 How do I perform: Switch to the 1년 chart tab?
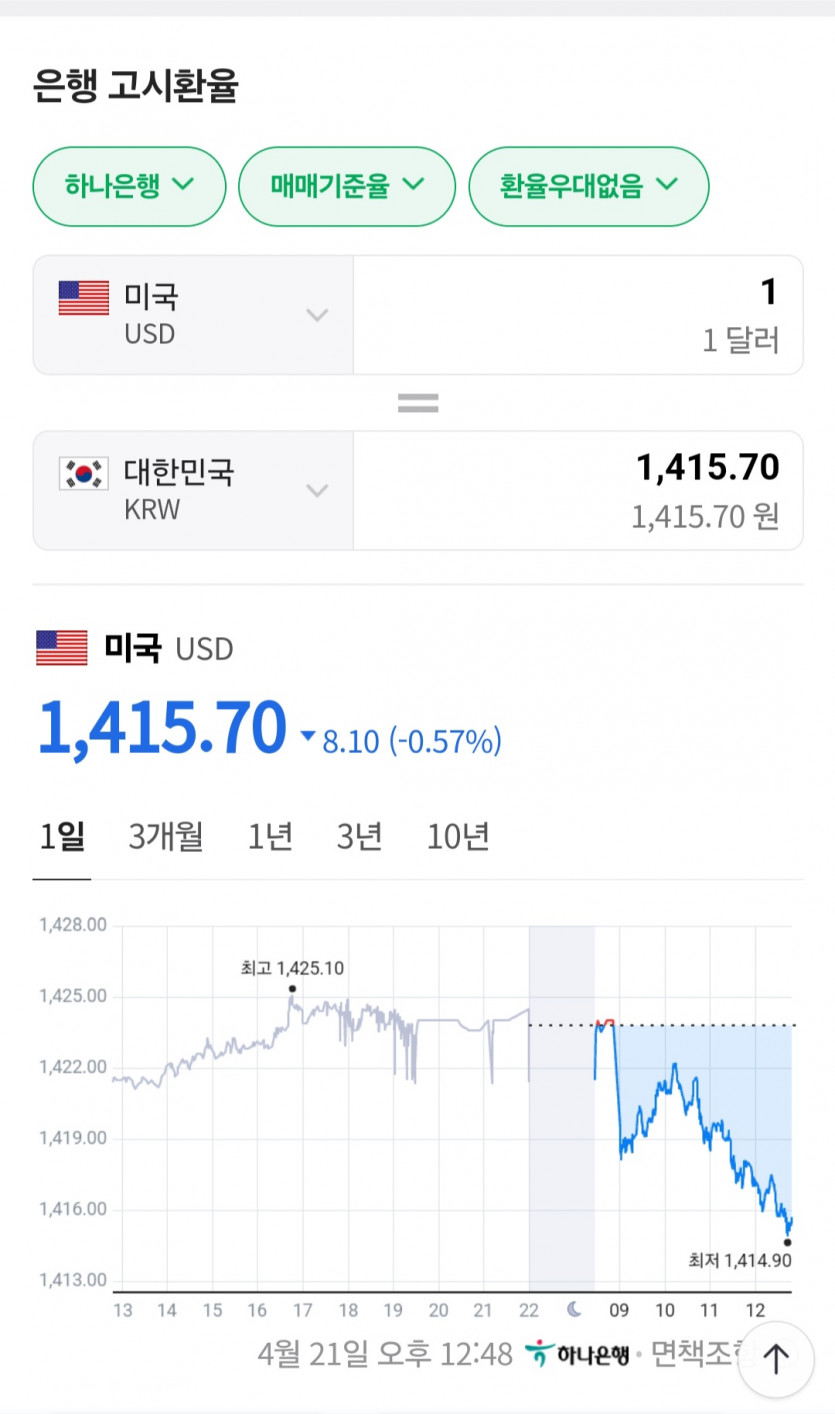click(x=270, y=837)
